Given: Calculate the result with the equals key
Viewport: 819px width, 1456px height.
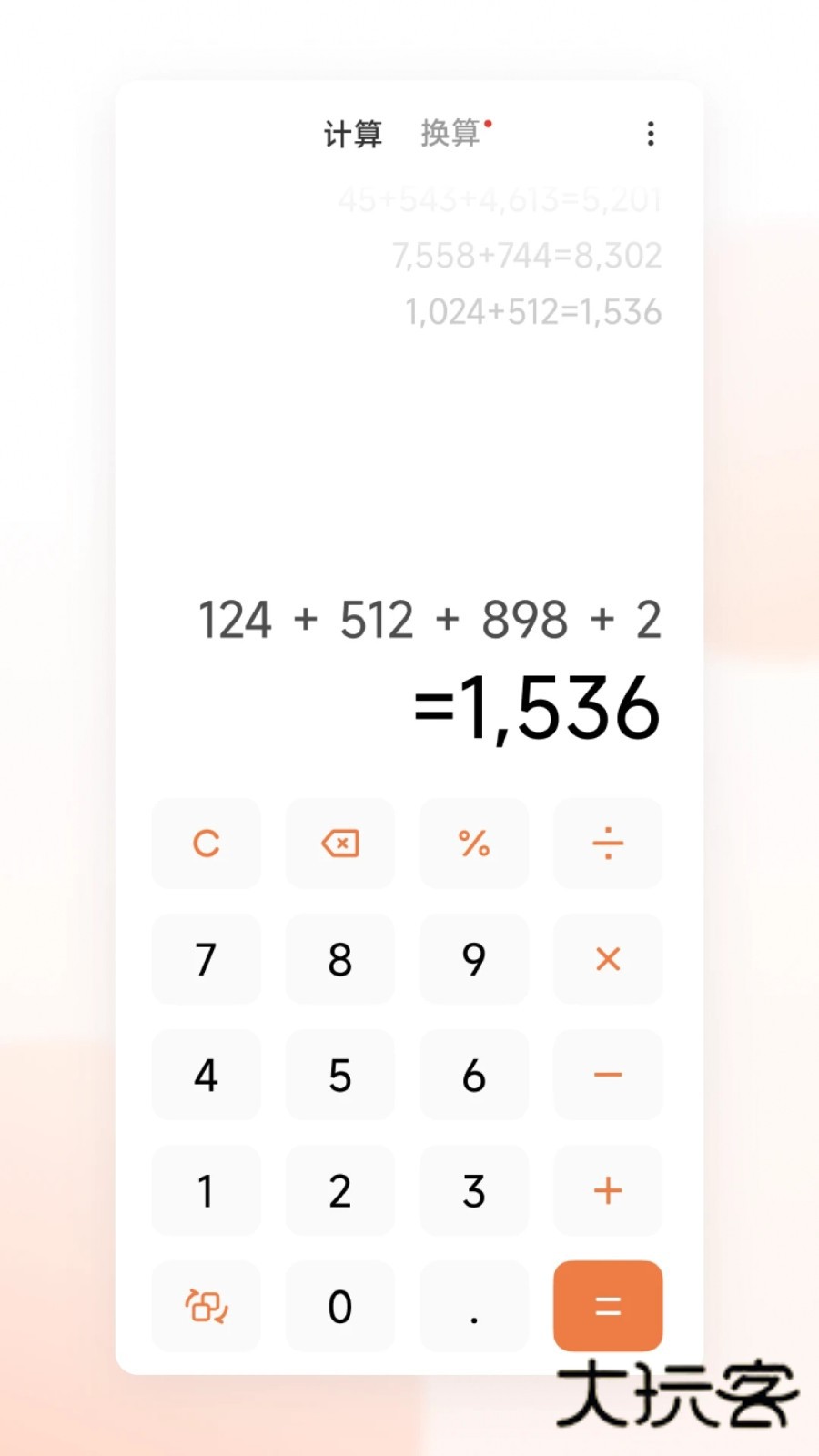Looking at the screenshot, I should click(x=608, y=1306).
